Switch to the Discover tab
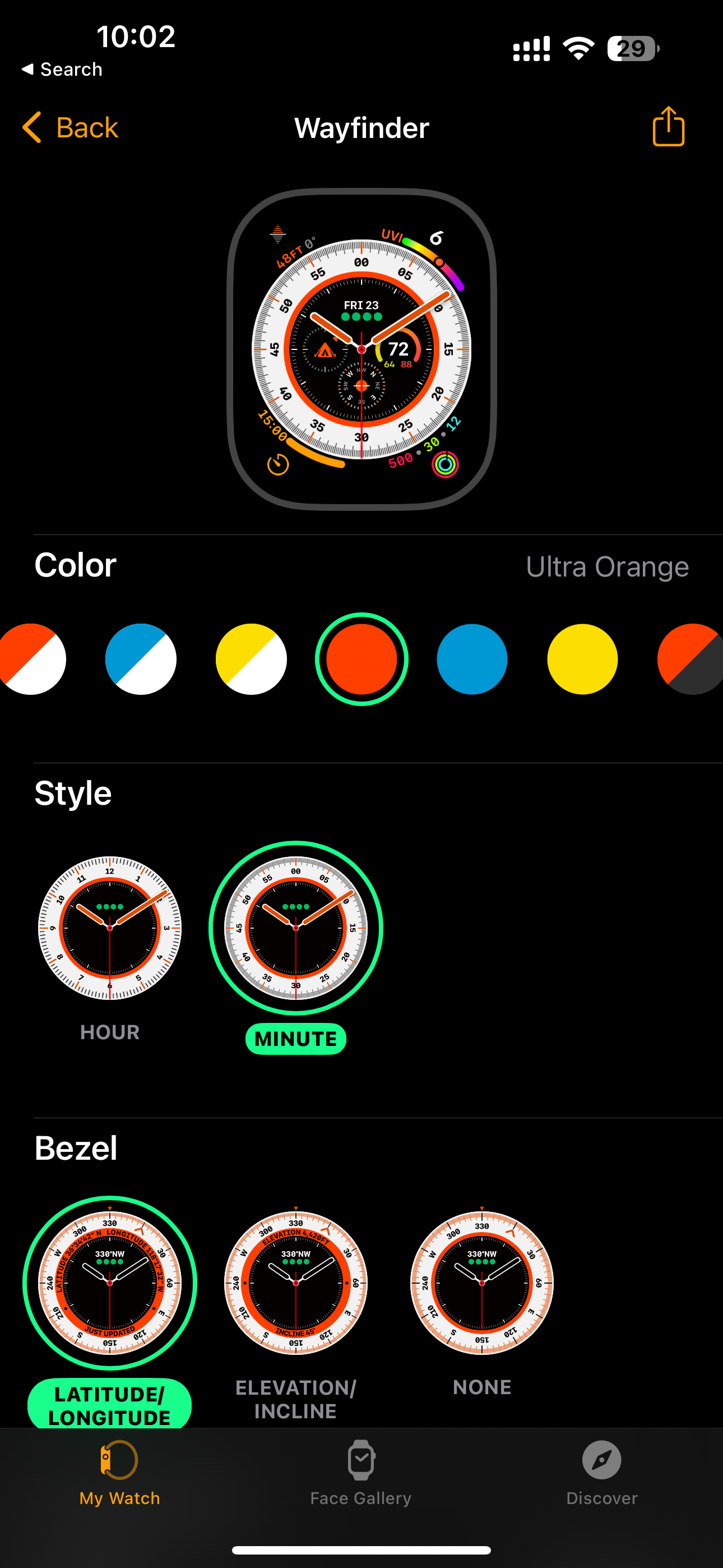This screenshot has width=723, height=1568. click(x=602, y=1473)
